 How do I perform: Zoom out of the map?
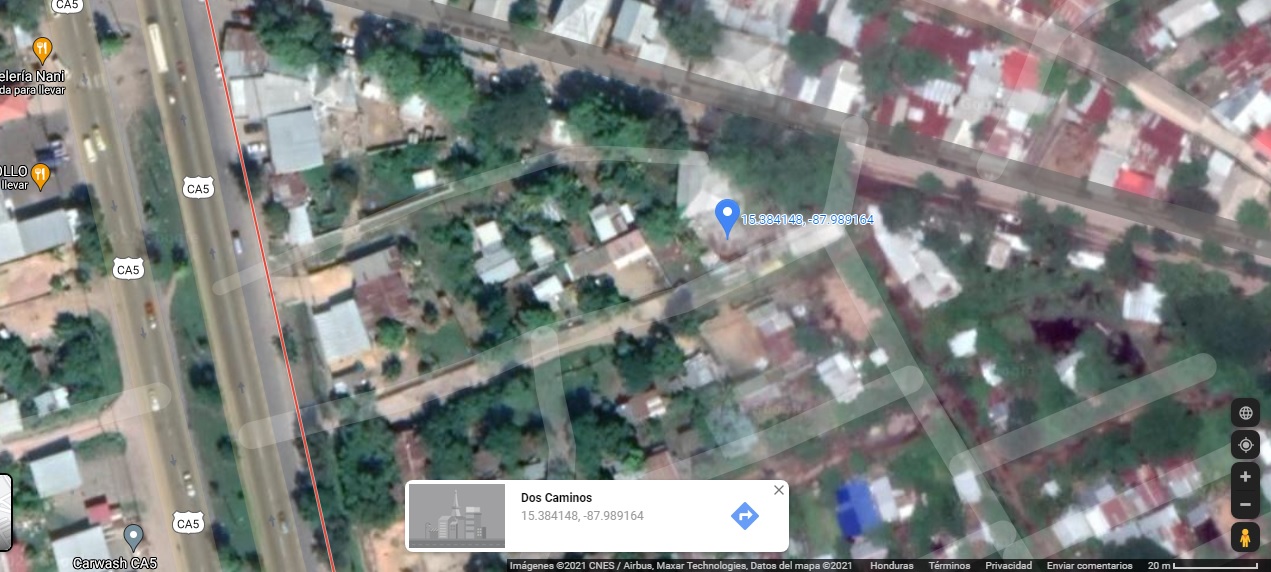tap(1245, 506)
